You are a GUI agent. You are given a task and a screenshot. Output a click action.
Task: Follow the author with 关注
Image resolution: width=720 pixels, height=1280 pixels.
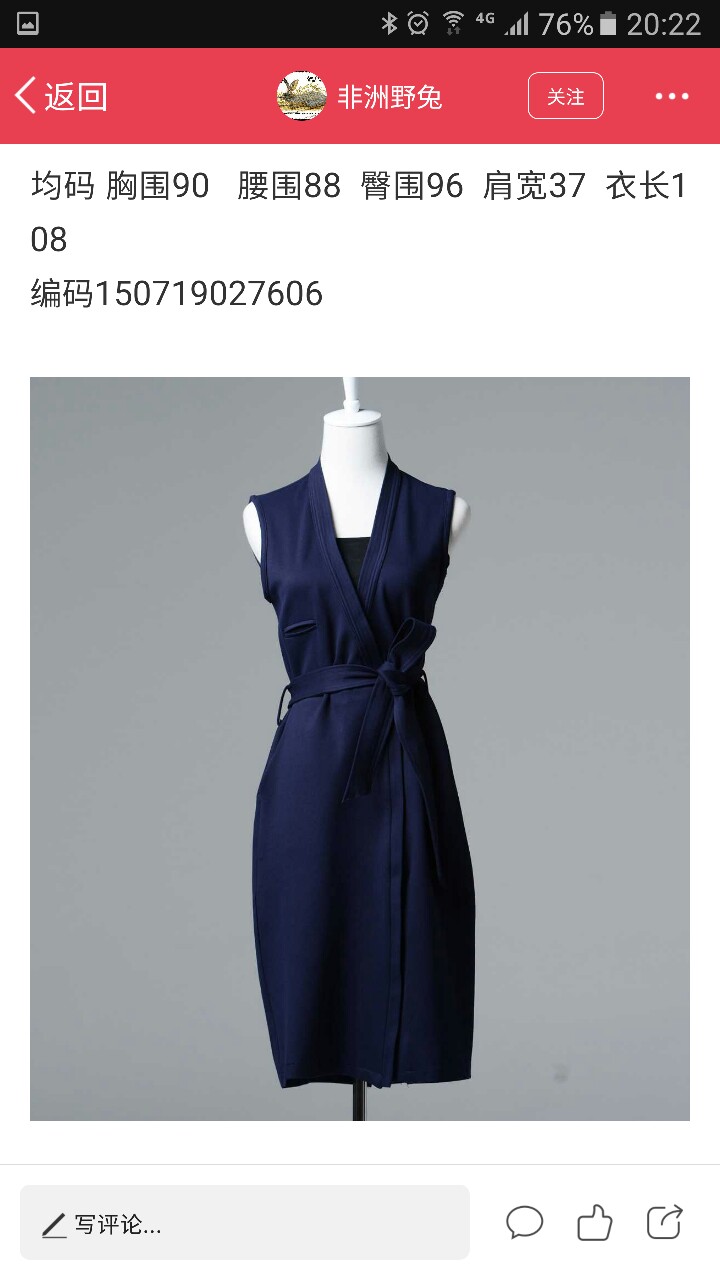(x=566, y=96)
